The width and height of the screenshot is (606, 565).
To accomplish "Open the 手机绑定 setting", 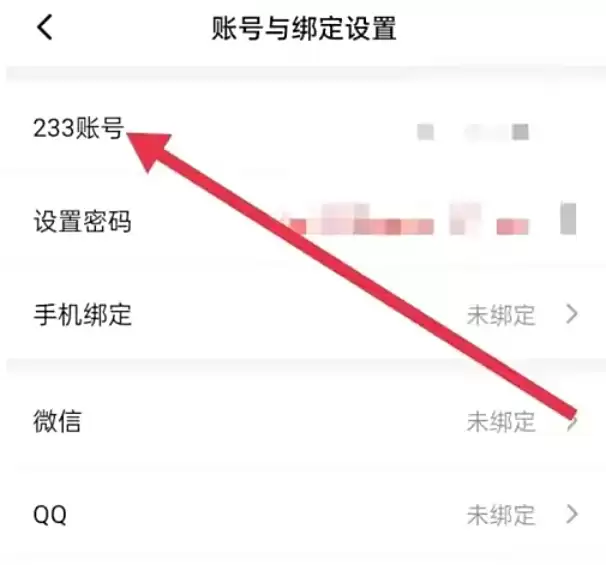I will tap(303, 315).
